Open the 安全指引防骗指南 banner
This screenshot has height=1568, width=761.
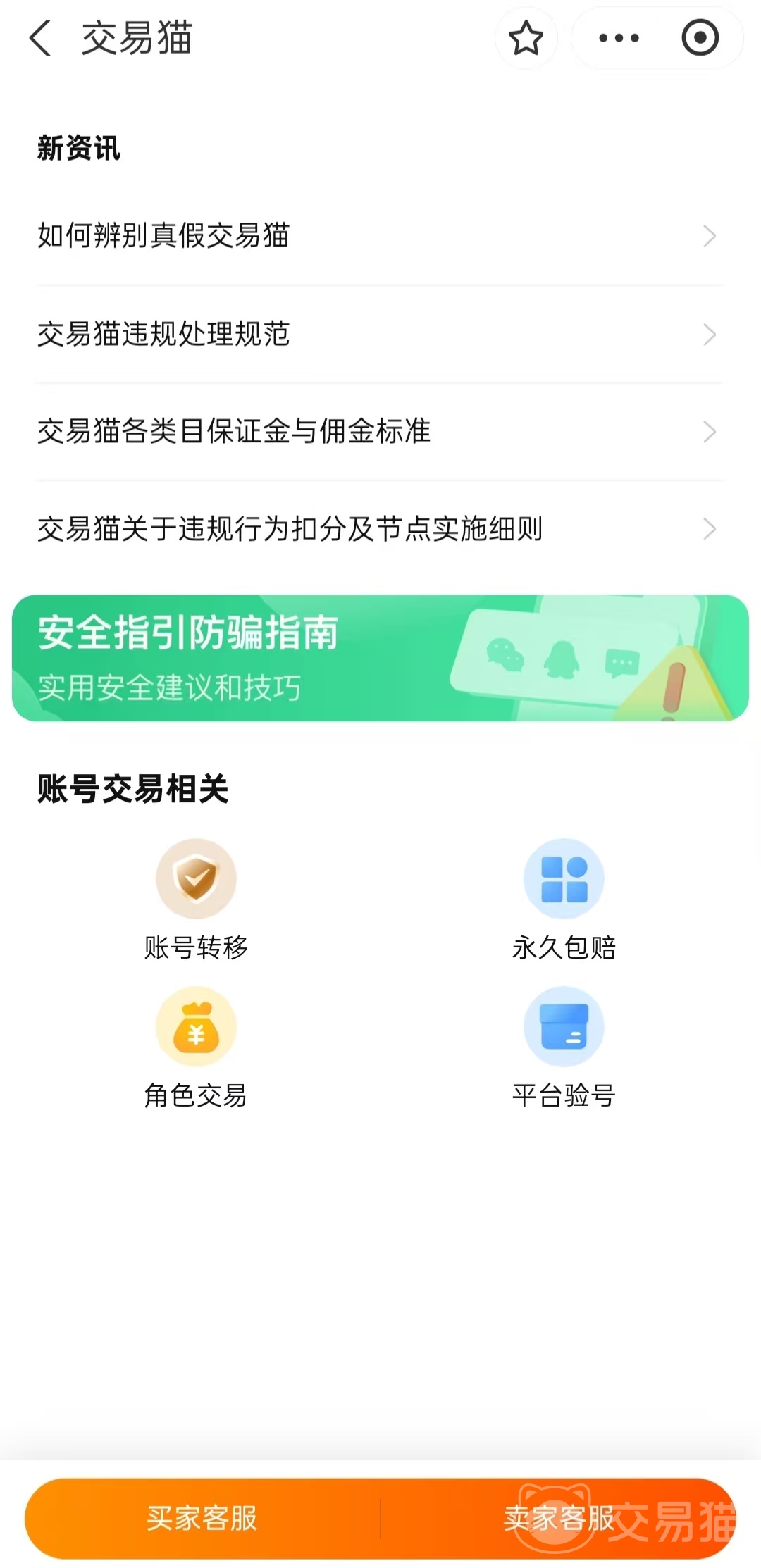(x=380, y=657)
